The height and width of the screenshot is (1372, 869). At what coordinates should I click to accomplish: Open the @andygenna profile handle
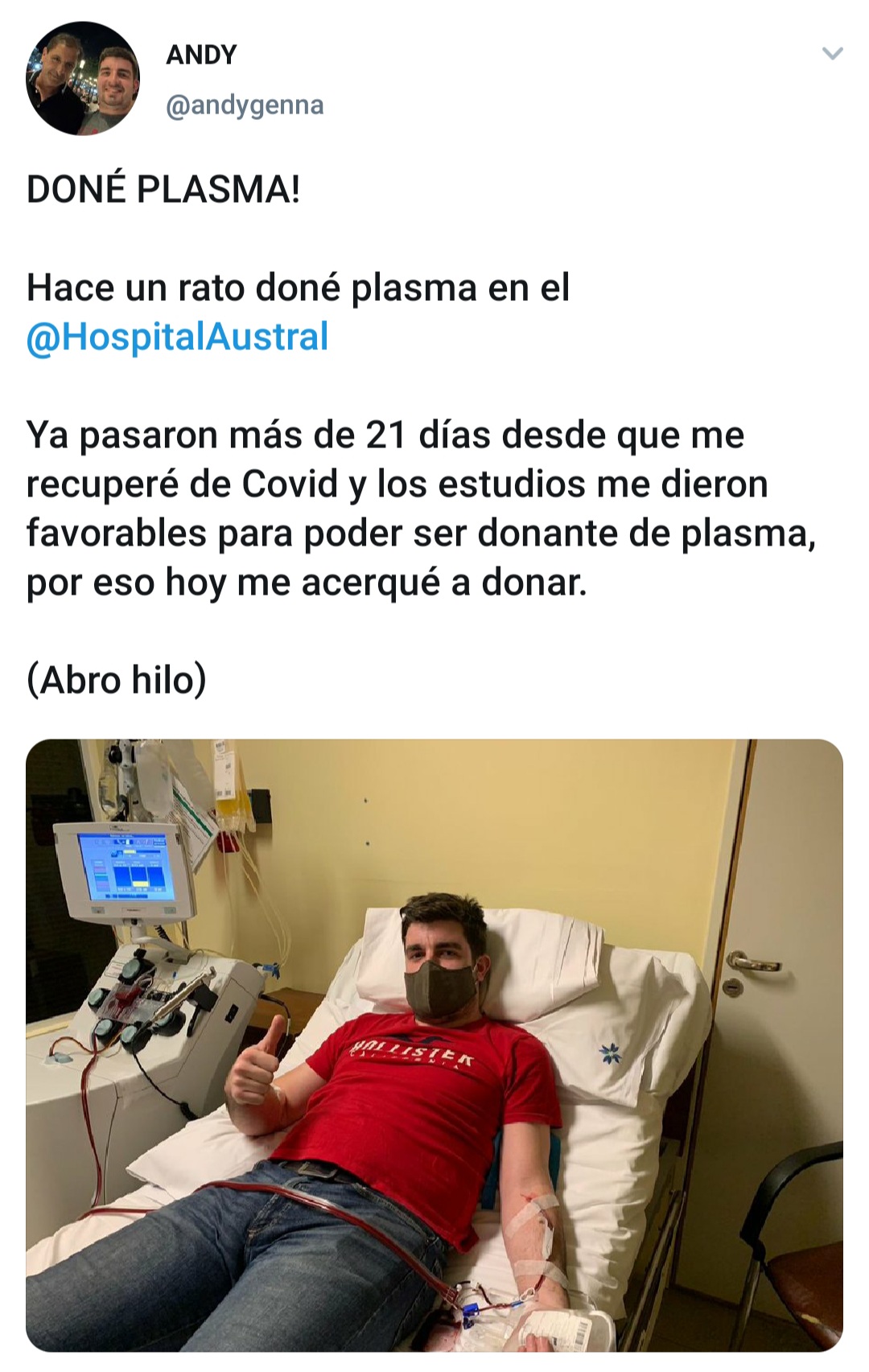pyautogui.click(x=245, y=105)
